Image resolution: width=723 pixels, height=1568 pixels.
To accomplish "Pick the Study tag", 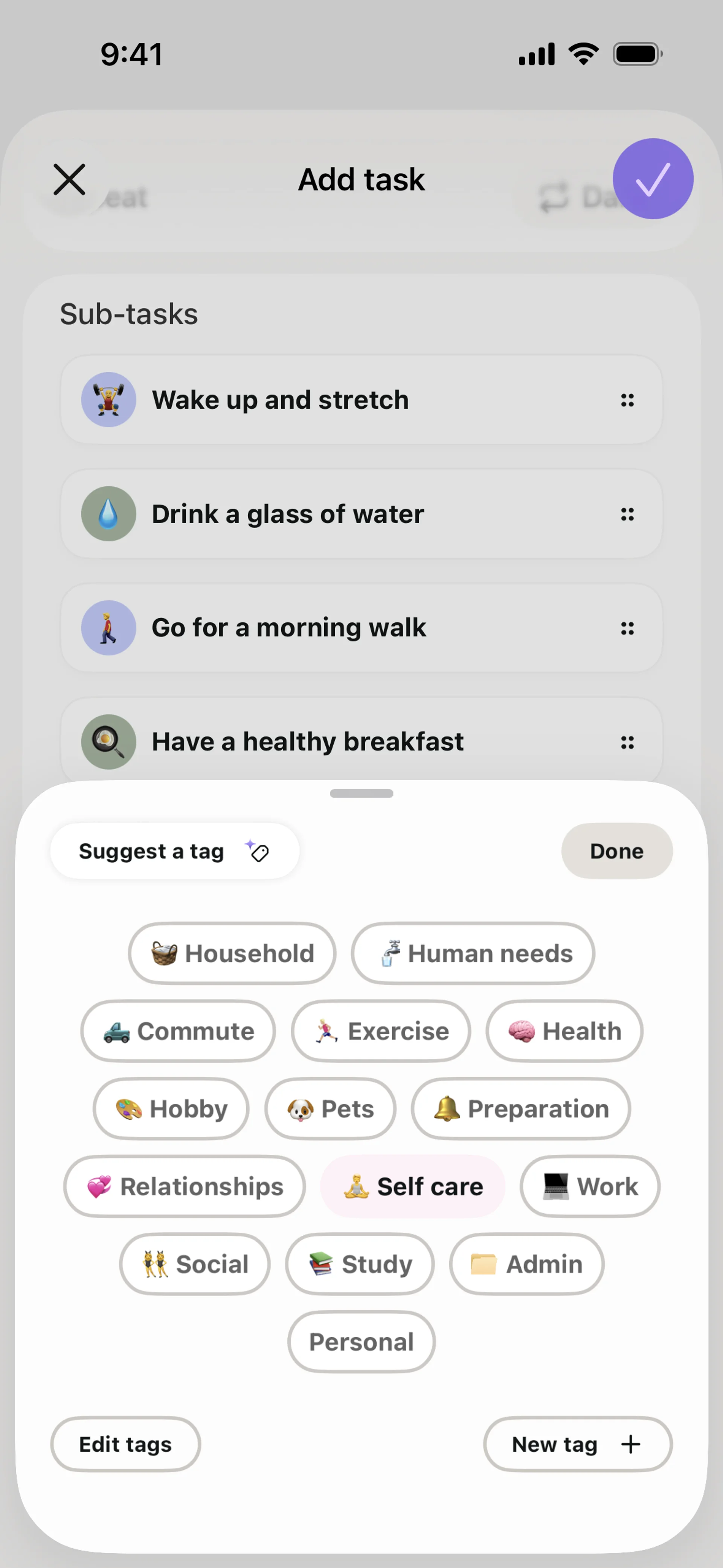I will (x=360, y=1264).
